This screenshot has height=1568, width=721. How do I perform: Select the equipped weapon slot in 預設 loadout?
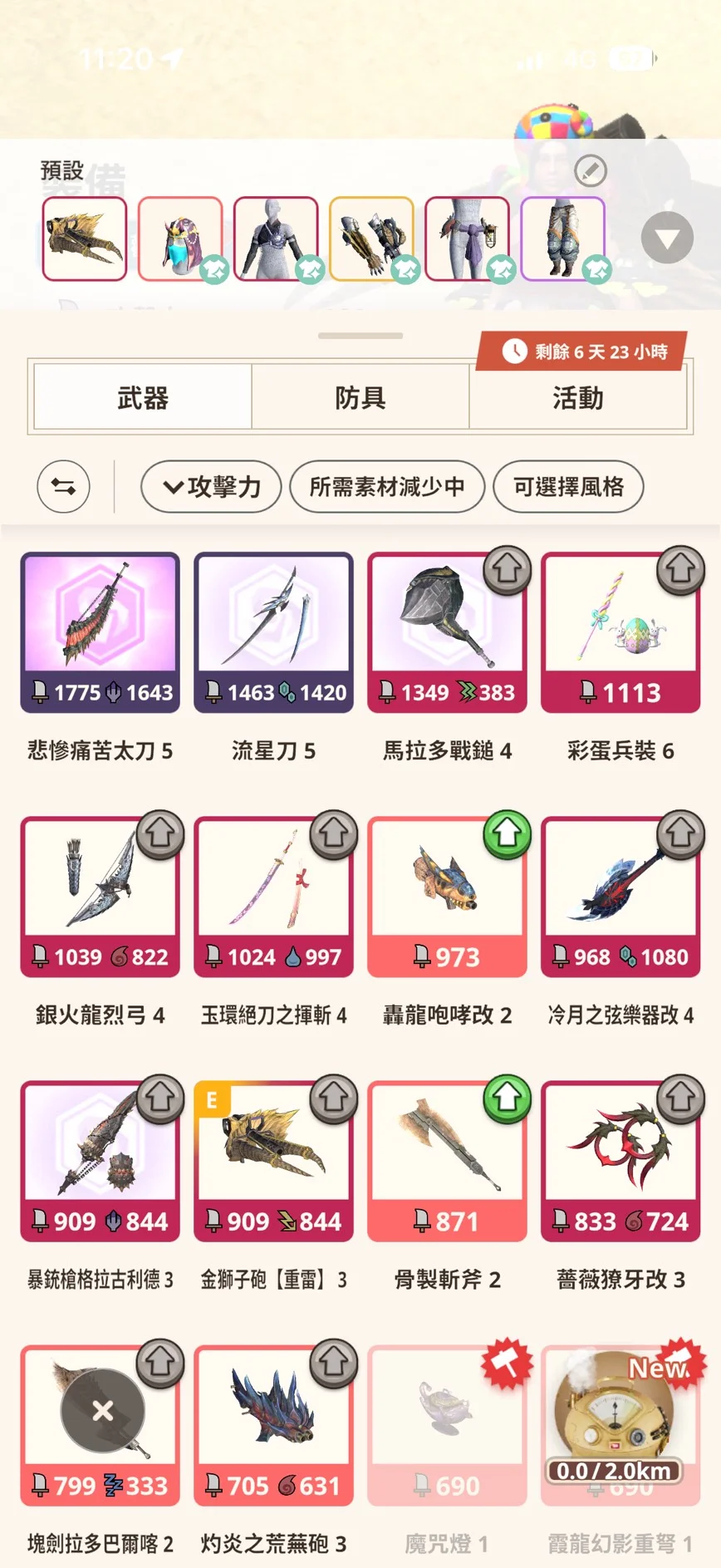(85, 238)
